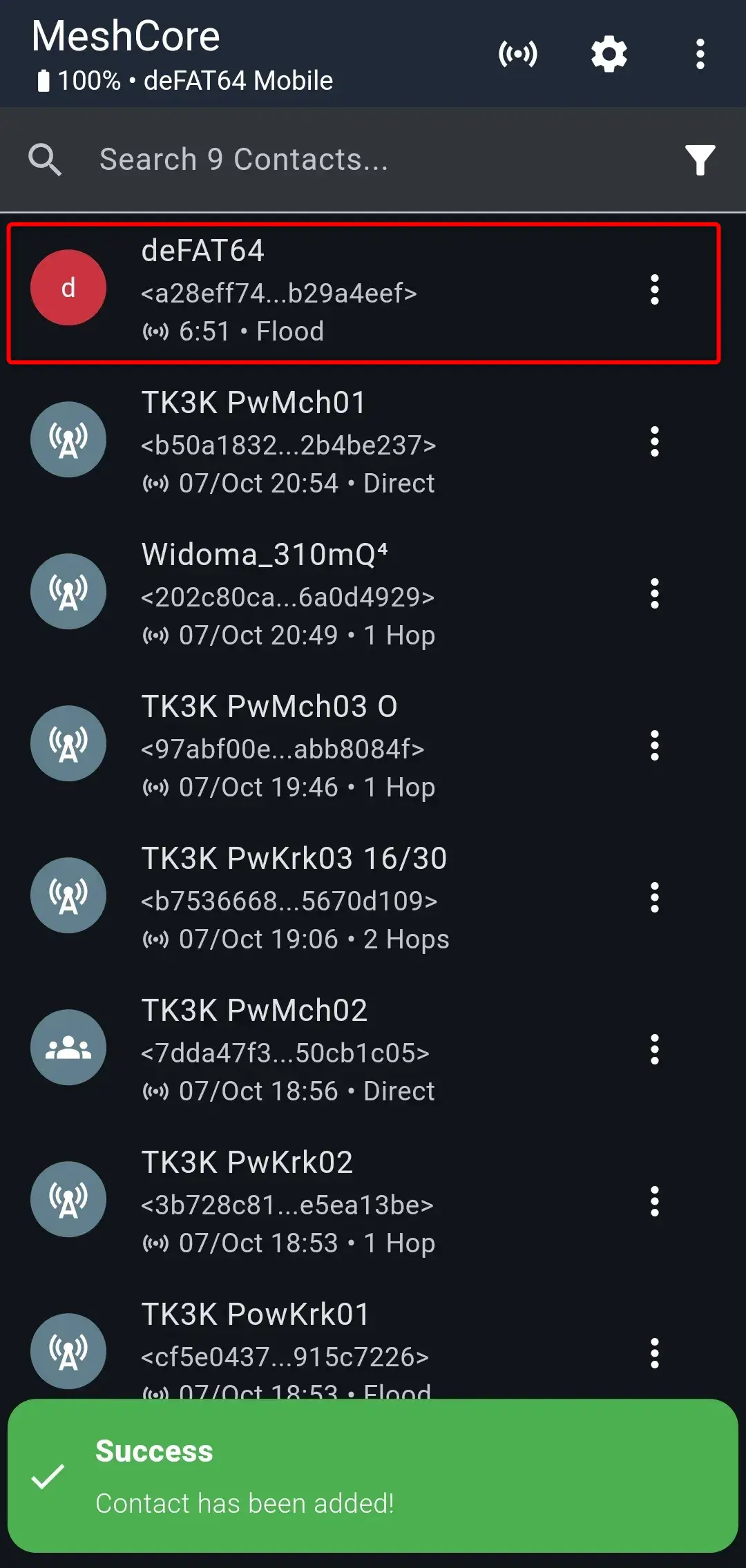Show more options for deFAT64
746x1568 pixels.
click(x=654, y=290)
